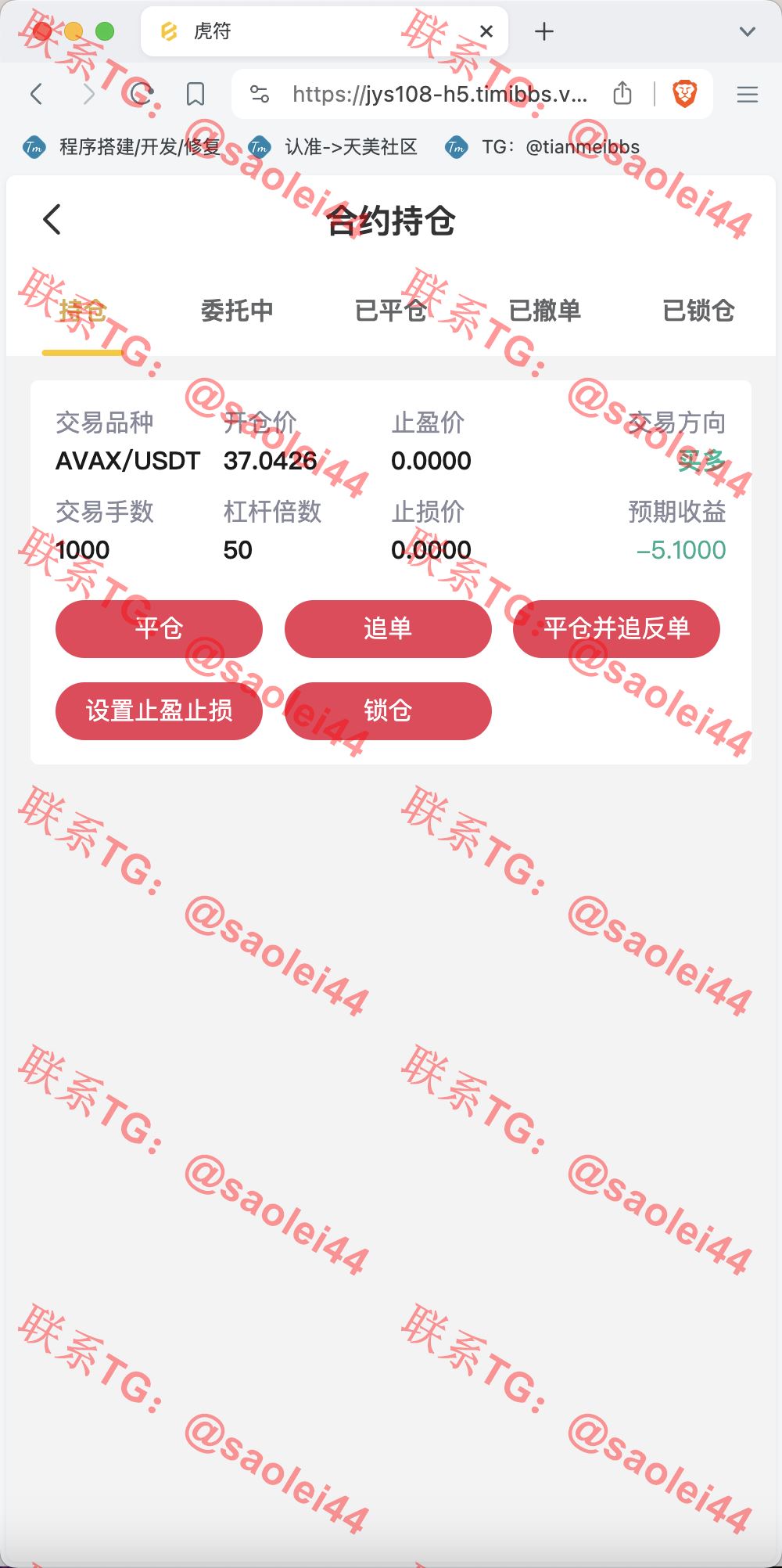Tap the 追单 button

pyautogui.click(x=388, y=629)
